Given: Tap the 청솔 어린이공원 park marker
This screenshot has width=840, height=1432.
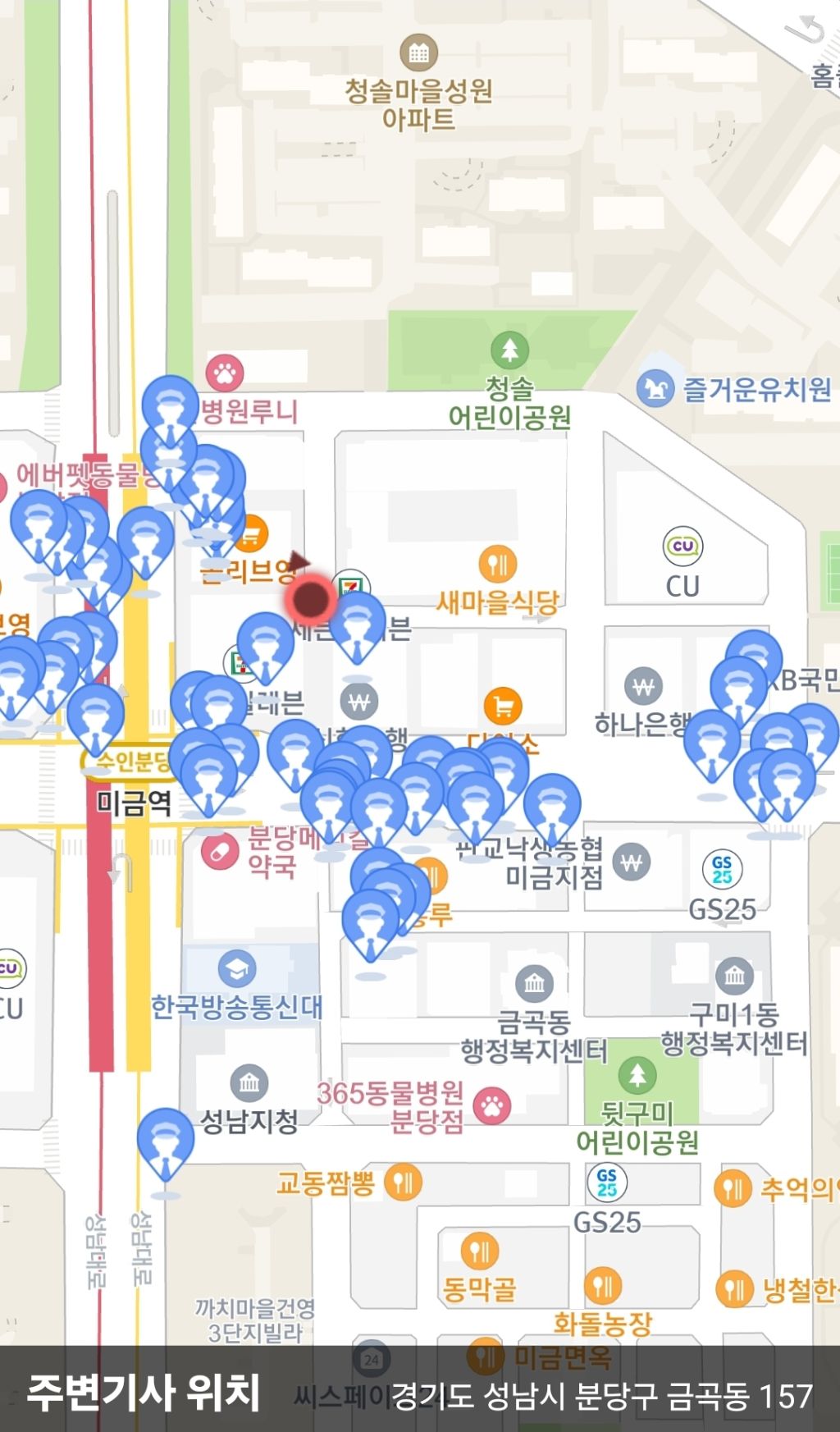Looking at the screenshot, I should [x=509, y=350].
